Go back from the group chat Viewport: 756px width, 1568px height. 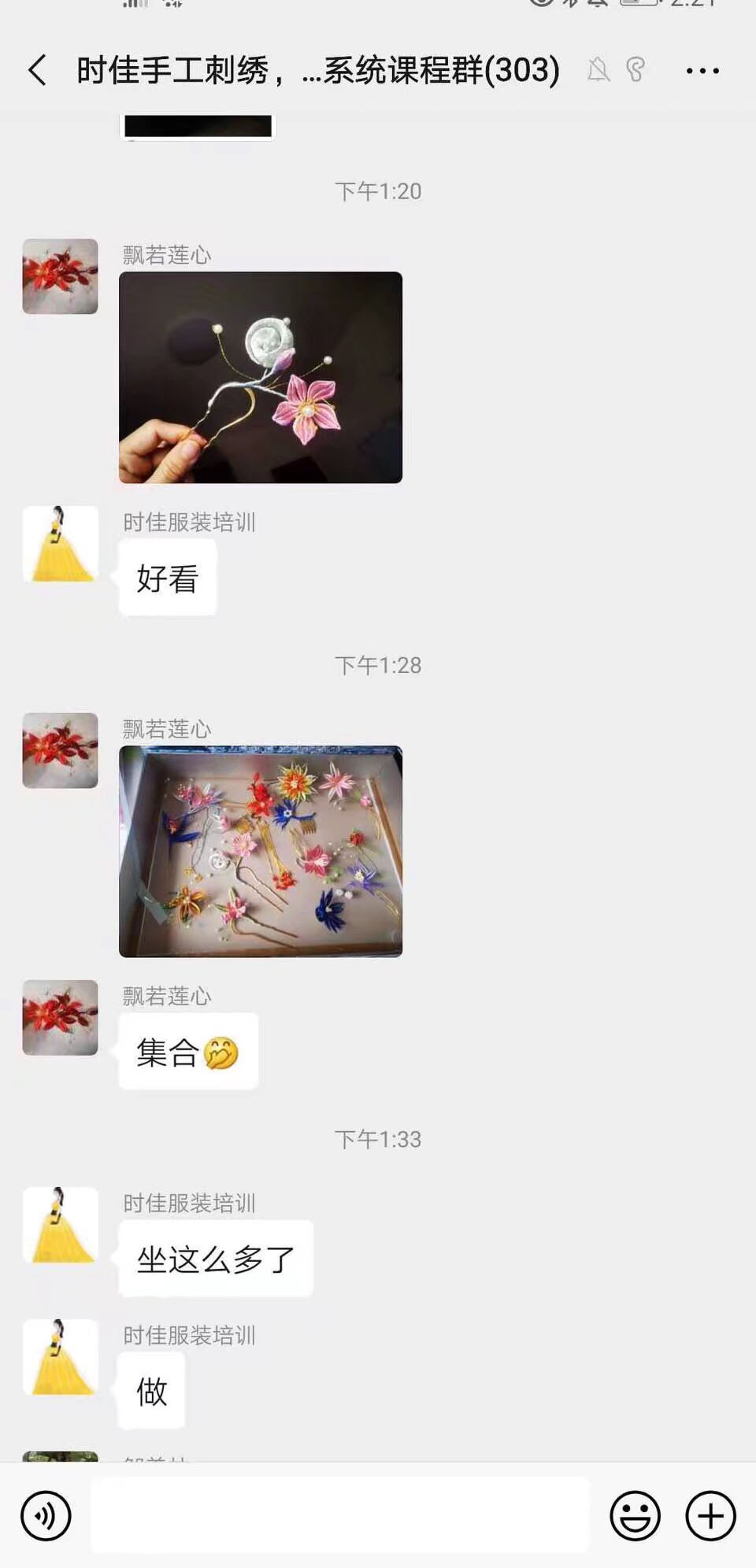(x=38, y=70)
